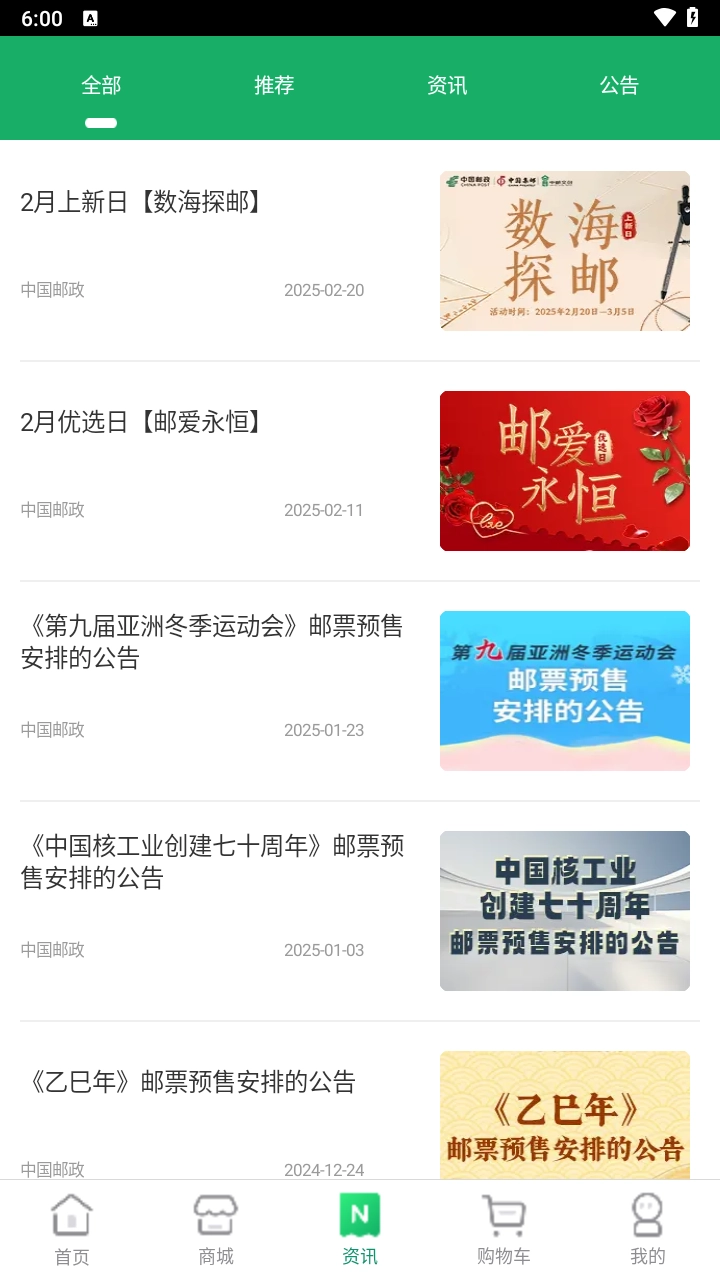Switch to the 公告 tab

tap(620, 86)
